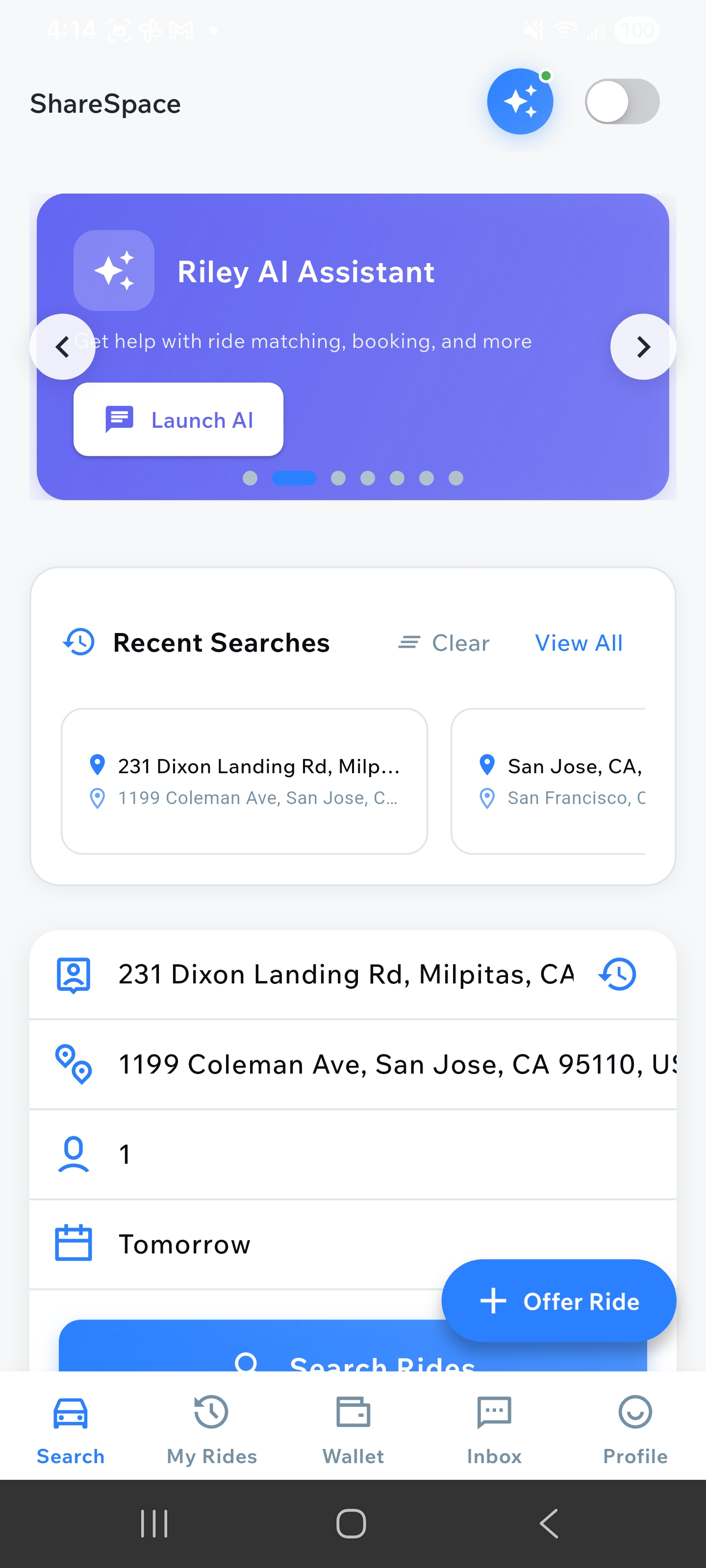Select the Search tab car icon
Screen dimensions: 706x1568
click(x=70, y=1412)
